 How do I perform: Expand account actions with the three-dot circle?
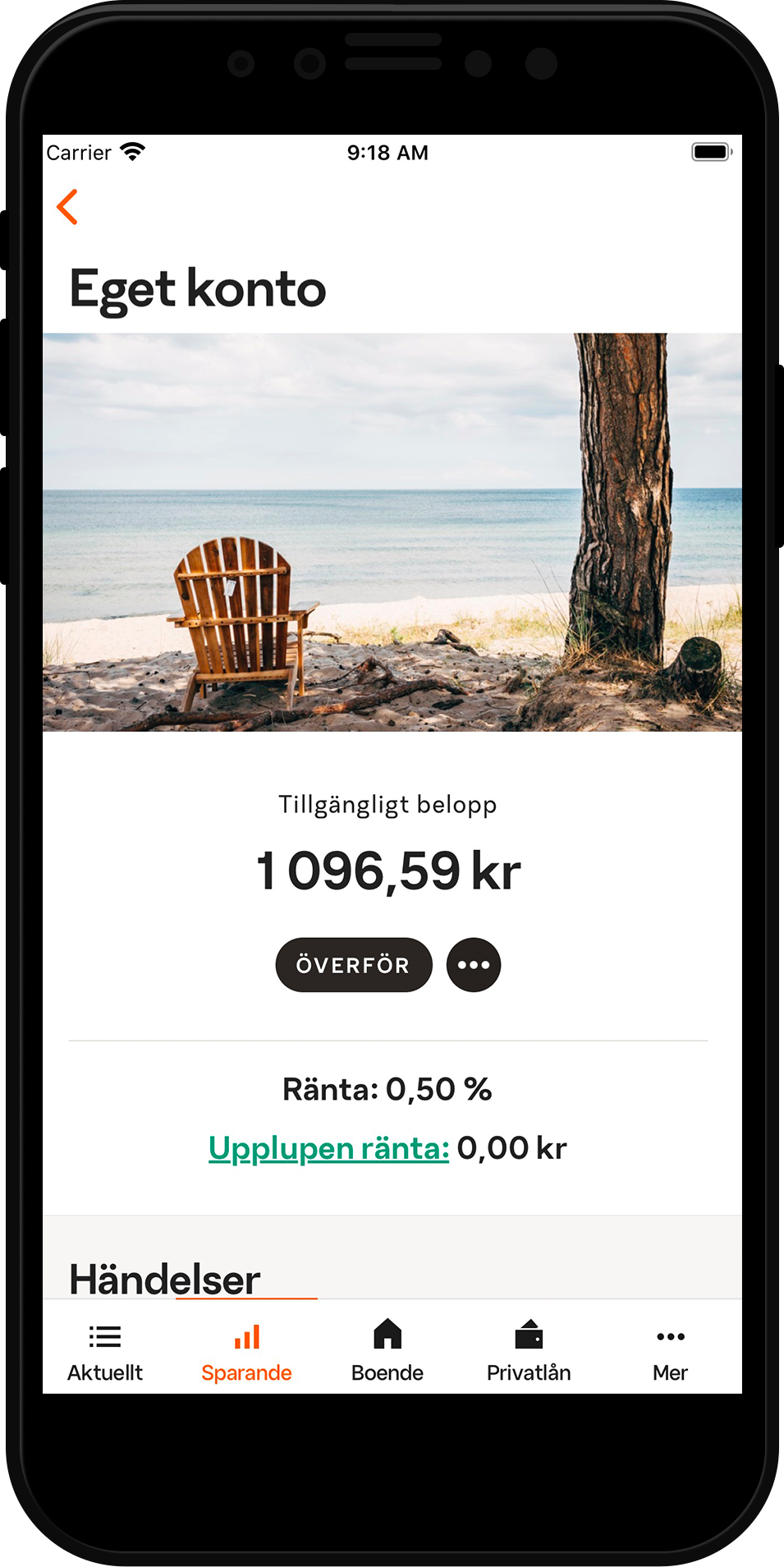pyautogui.click(x=473, y=964)
